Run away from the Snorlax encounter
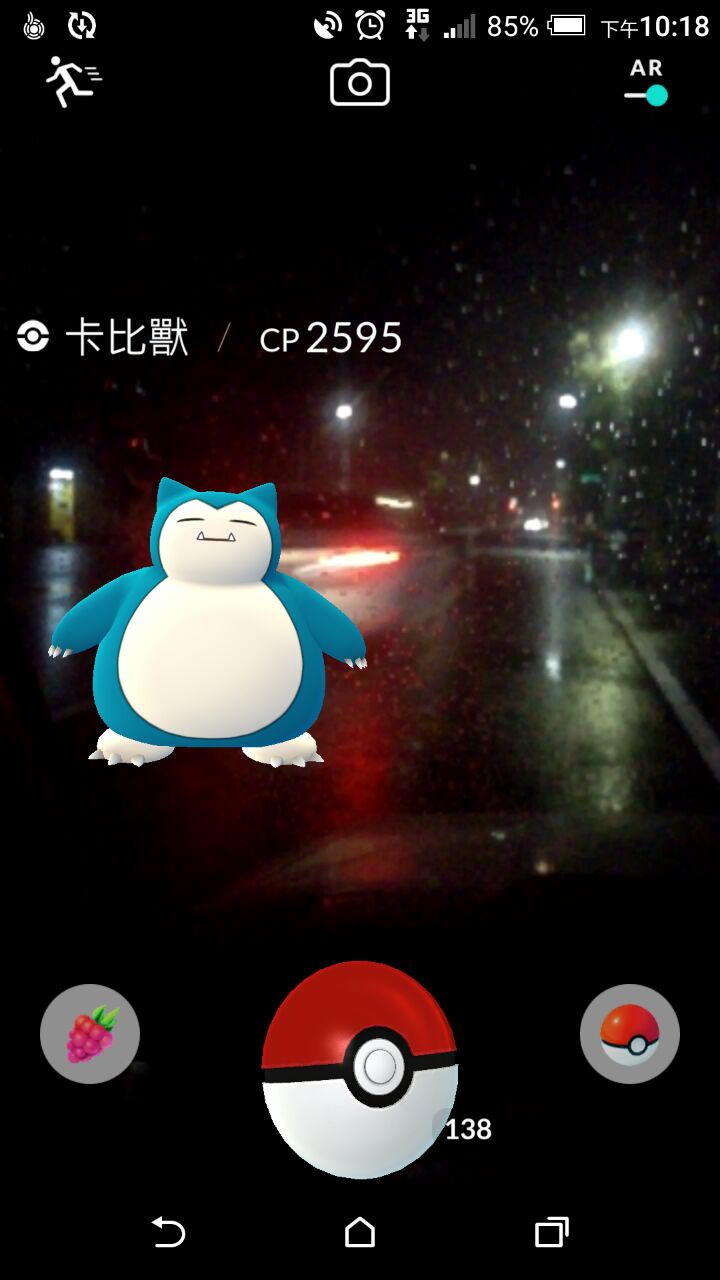Image resolution: width=720 pixels, height=1280 pixels. (x=73, y=83)
